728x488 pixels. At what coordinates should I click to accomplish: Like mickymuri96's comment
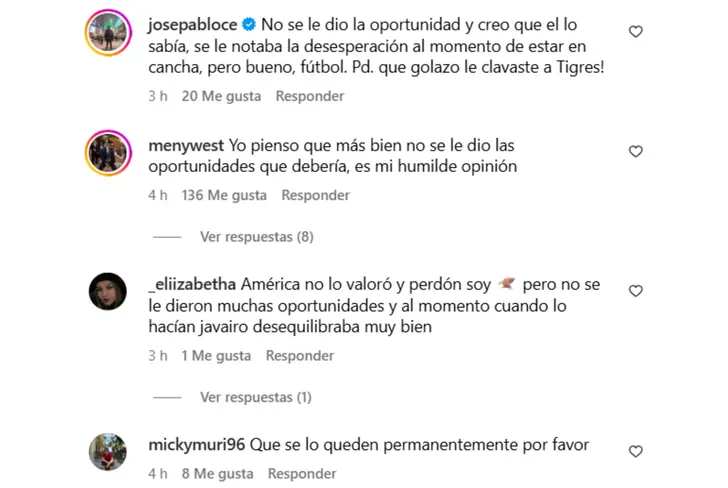pyautogui.click(x=636, y=451)
